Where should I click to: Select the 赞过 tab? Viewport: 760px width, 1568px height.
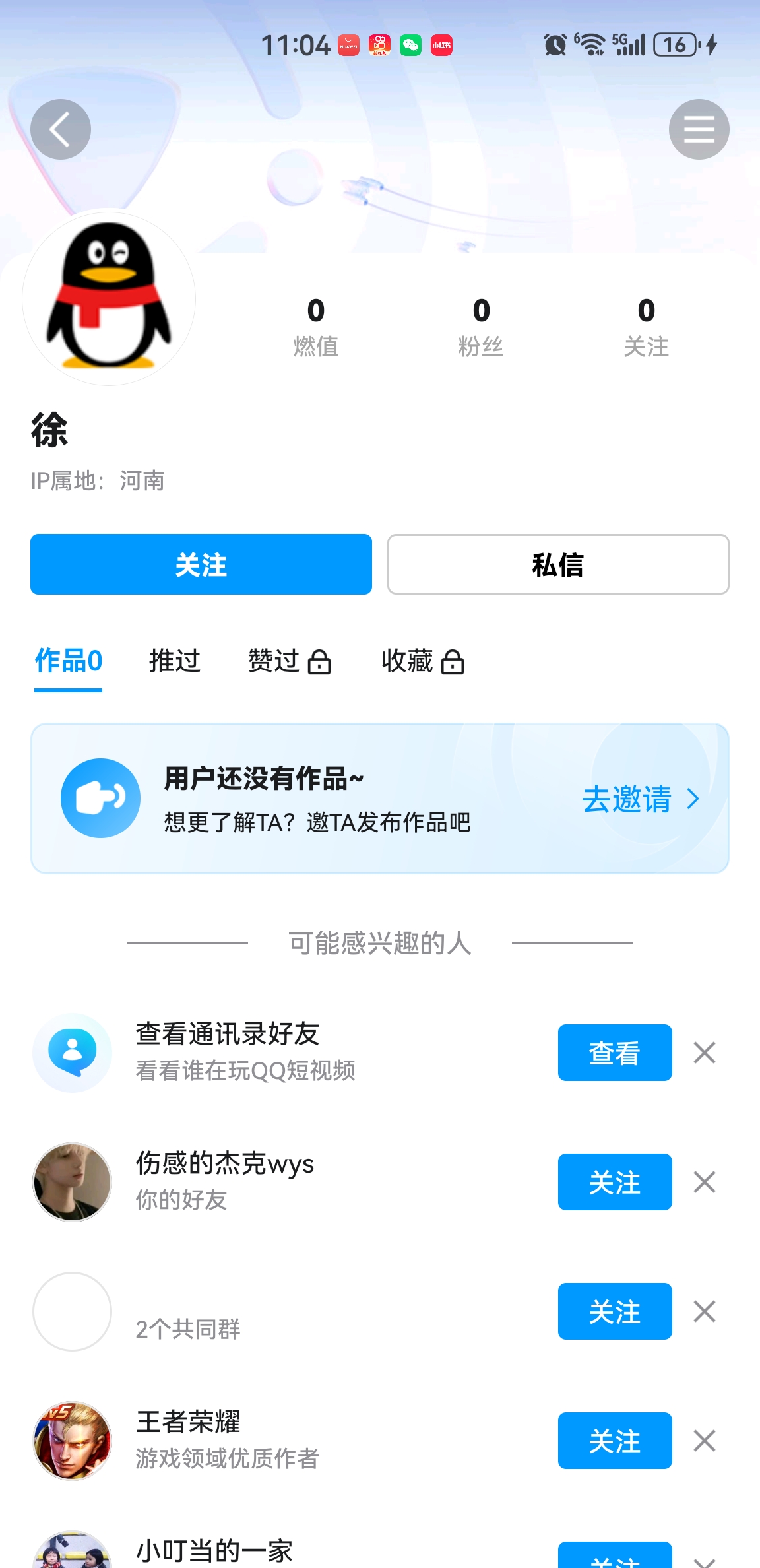coord(290,661)
